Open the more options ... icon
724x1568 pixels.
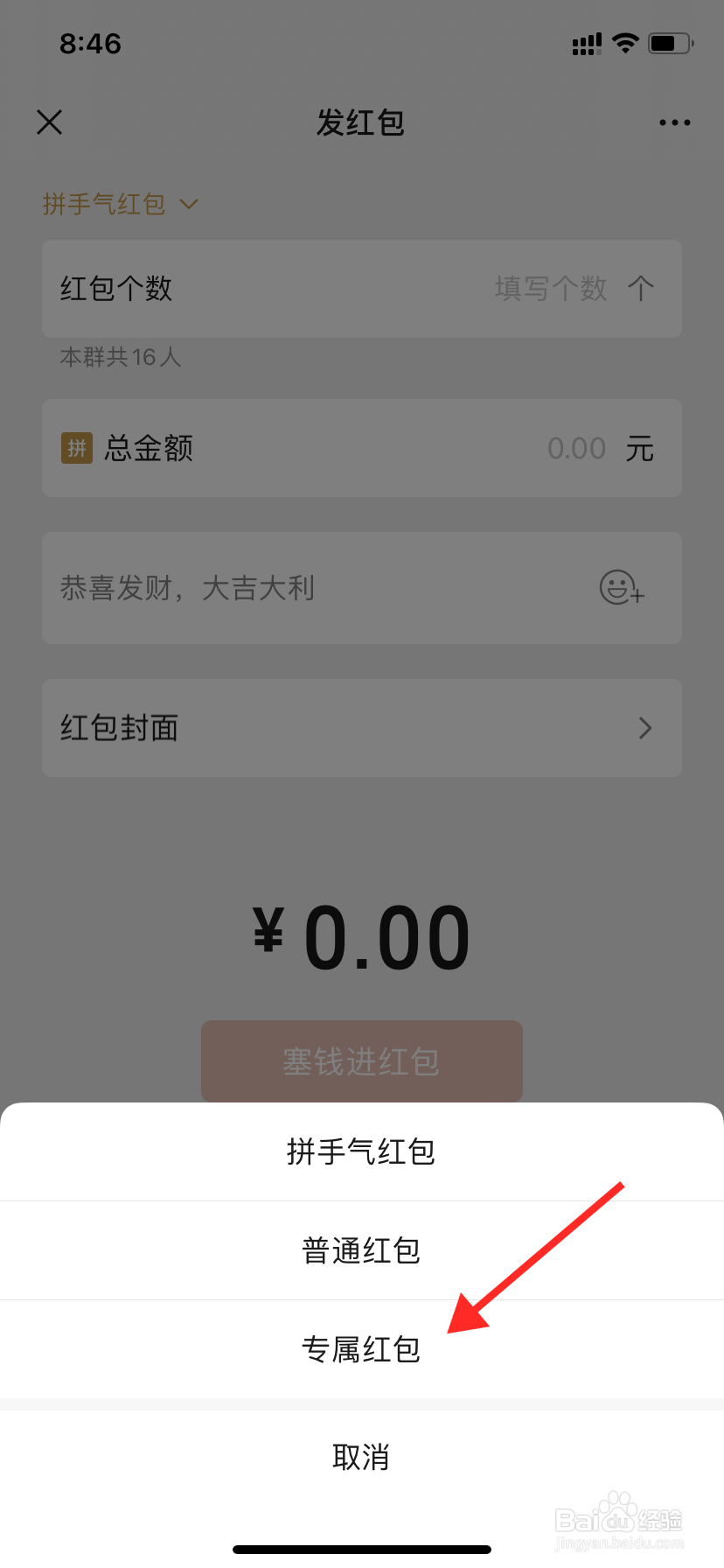click(x=674, y=122)
